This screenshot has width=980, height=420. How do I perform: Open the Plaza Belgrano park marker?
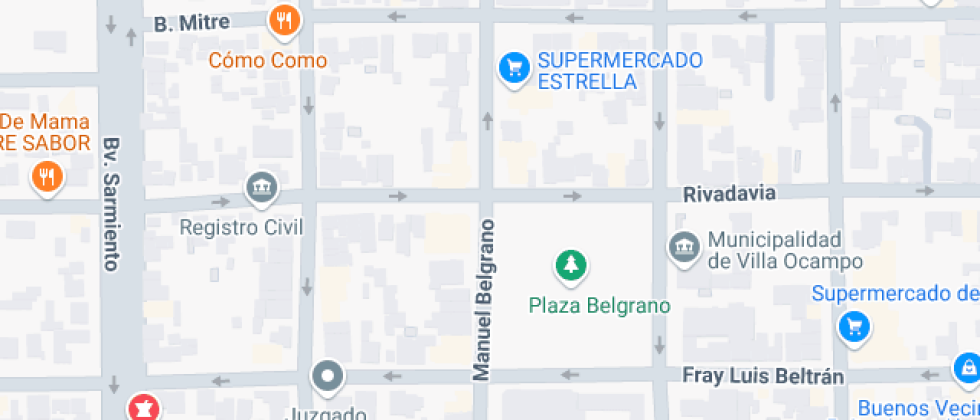pos(571,266)
